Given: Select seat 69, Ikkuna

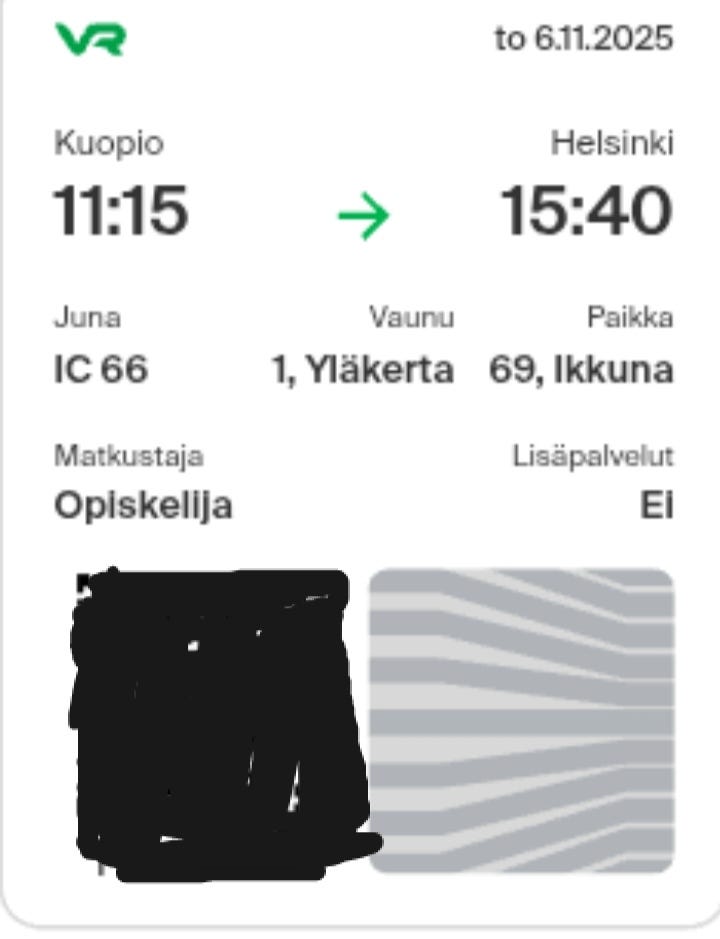Looking at the screenshot, I should coord(583,367).
